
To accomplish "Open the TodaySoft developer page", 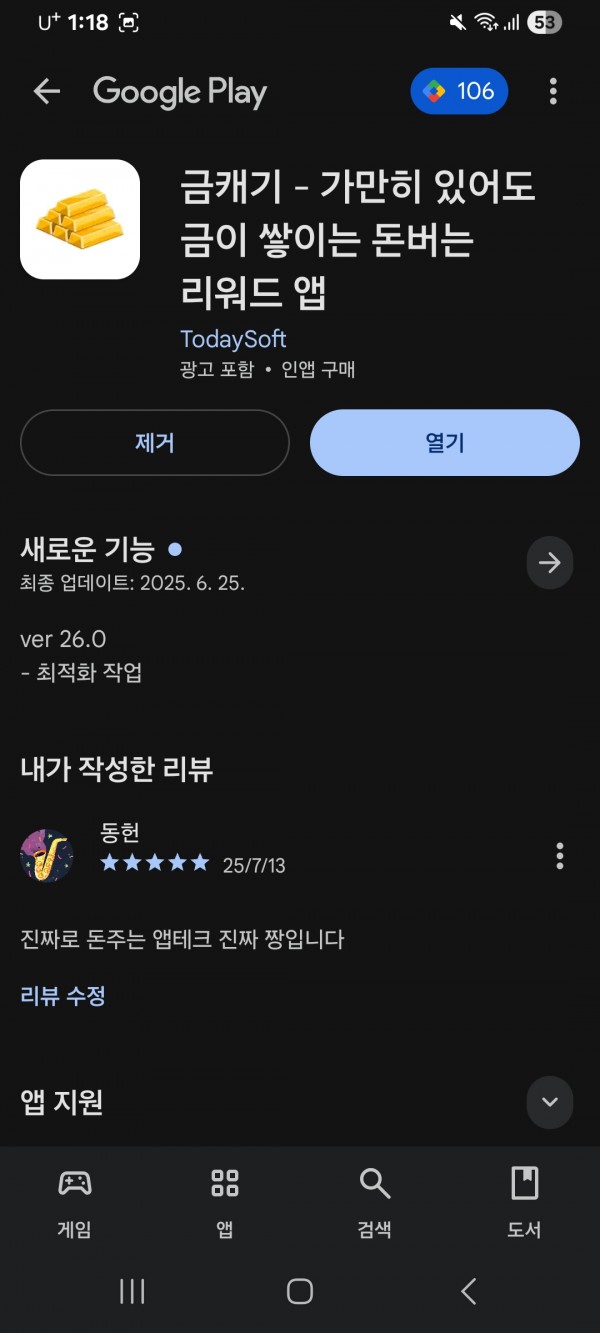I will pos(233,339).
